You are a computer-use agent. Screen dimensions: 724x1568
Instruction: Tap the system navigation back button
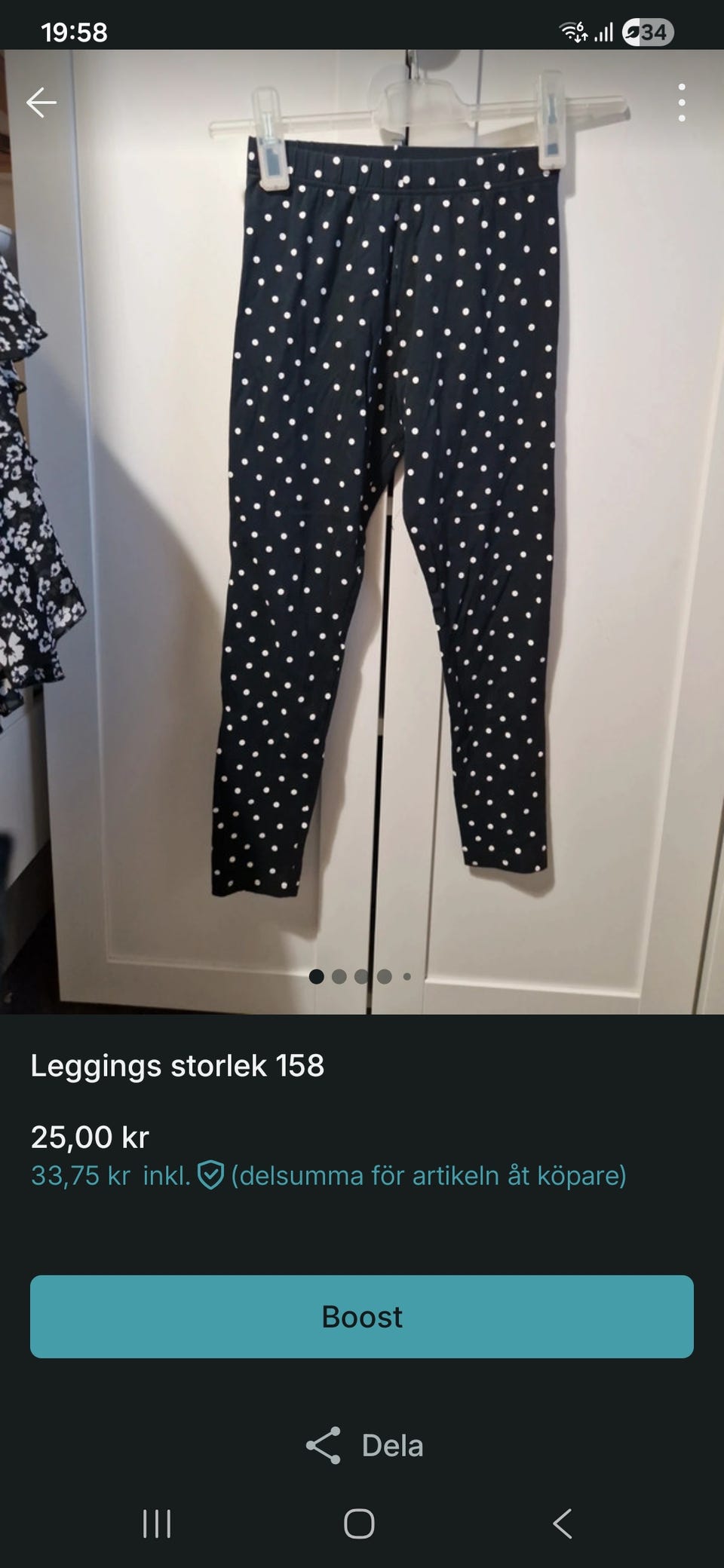click(x=563, y=1524)
